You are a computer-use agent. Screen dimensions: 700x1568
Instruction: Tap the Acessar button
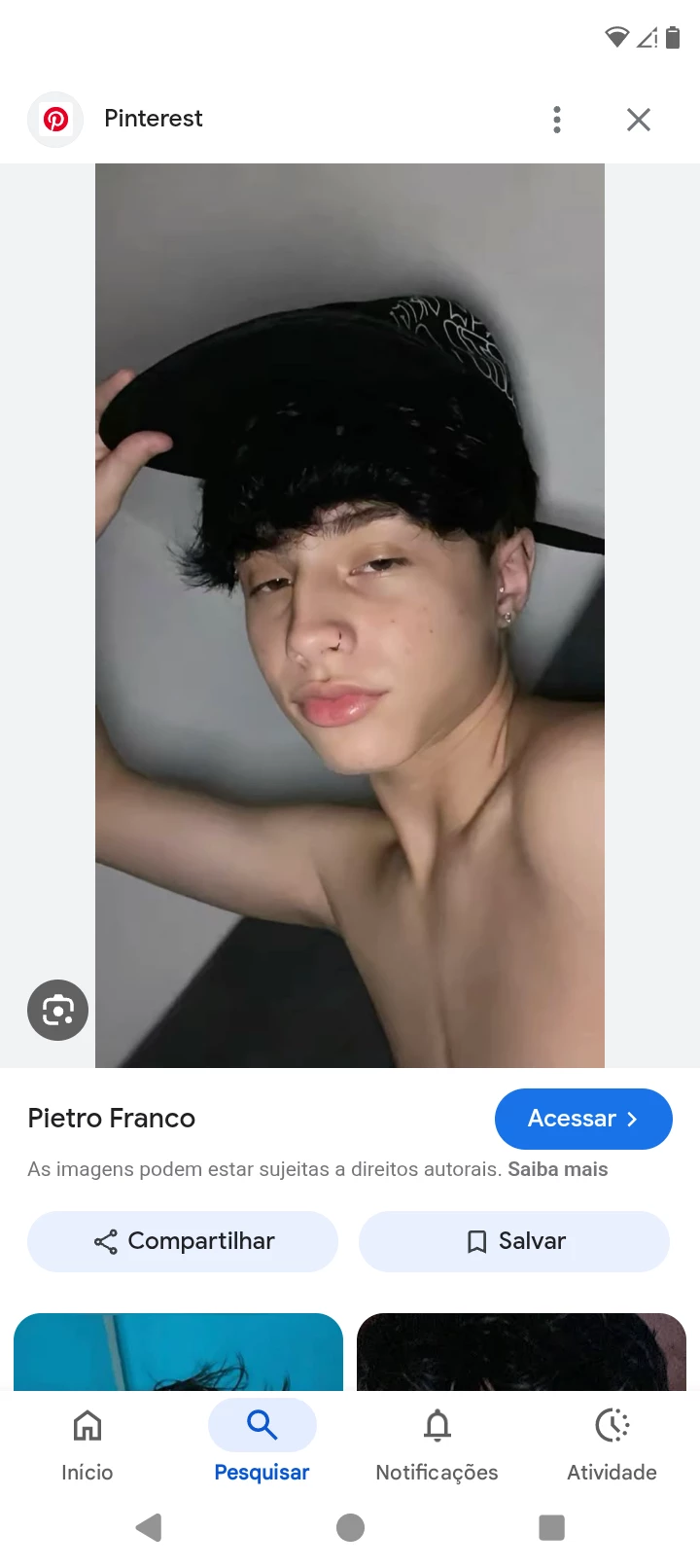click(x=583, y=1119)
